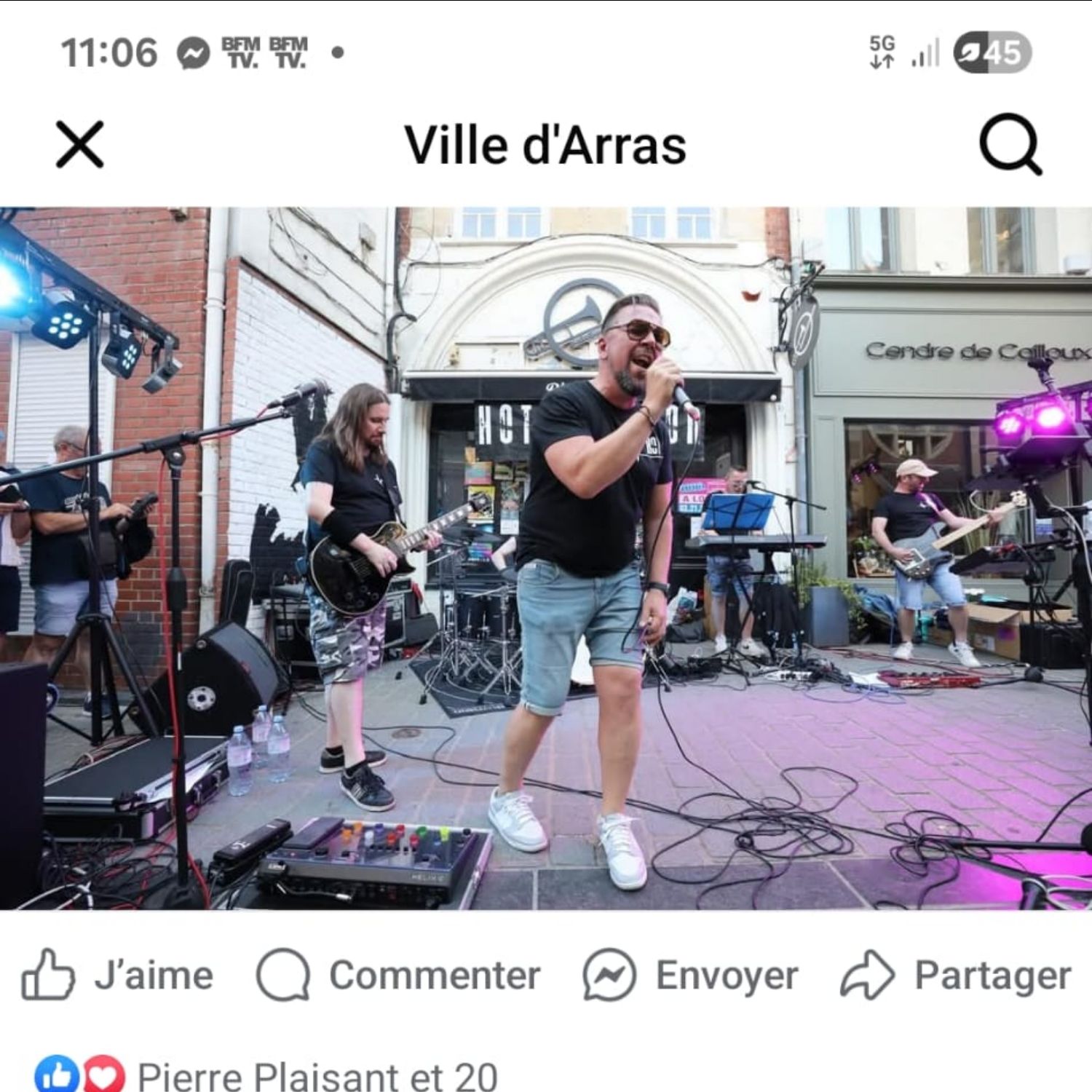The width and height of the screenshot is (1092, 1092).
Task: Share the post with Partager
Action: [x=956, y=975]
